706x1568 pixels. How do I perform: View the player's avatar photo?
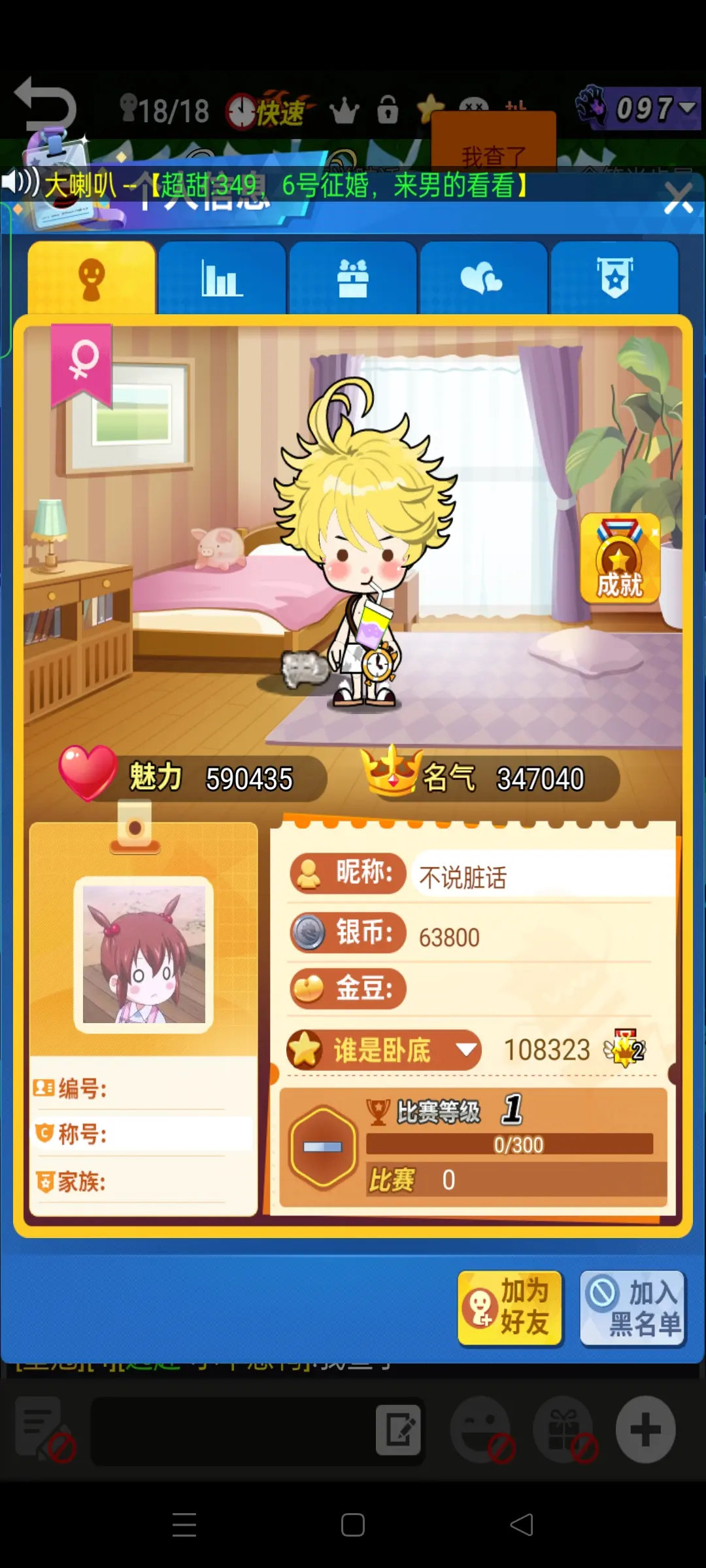(x=144, y=955)
